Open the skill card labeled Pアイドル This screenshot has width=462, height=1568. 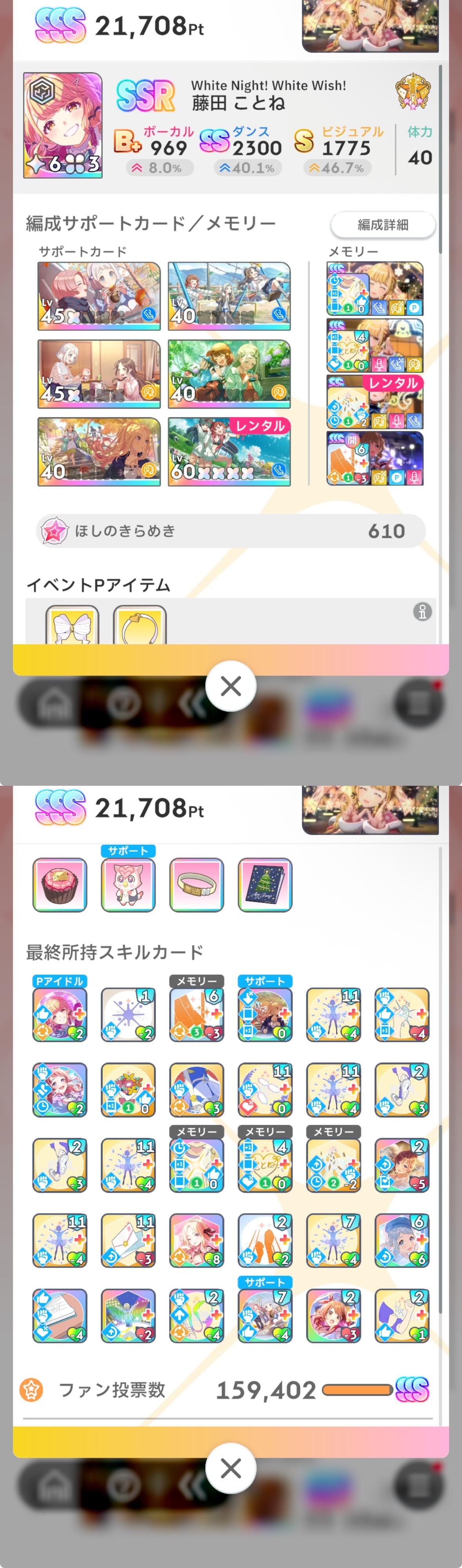point(60,1014)
